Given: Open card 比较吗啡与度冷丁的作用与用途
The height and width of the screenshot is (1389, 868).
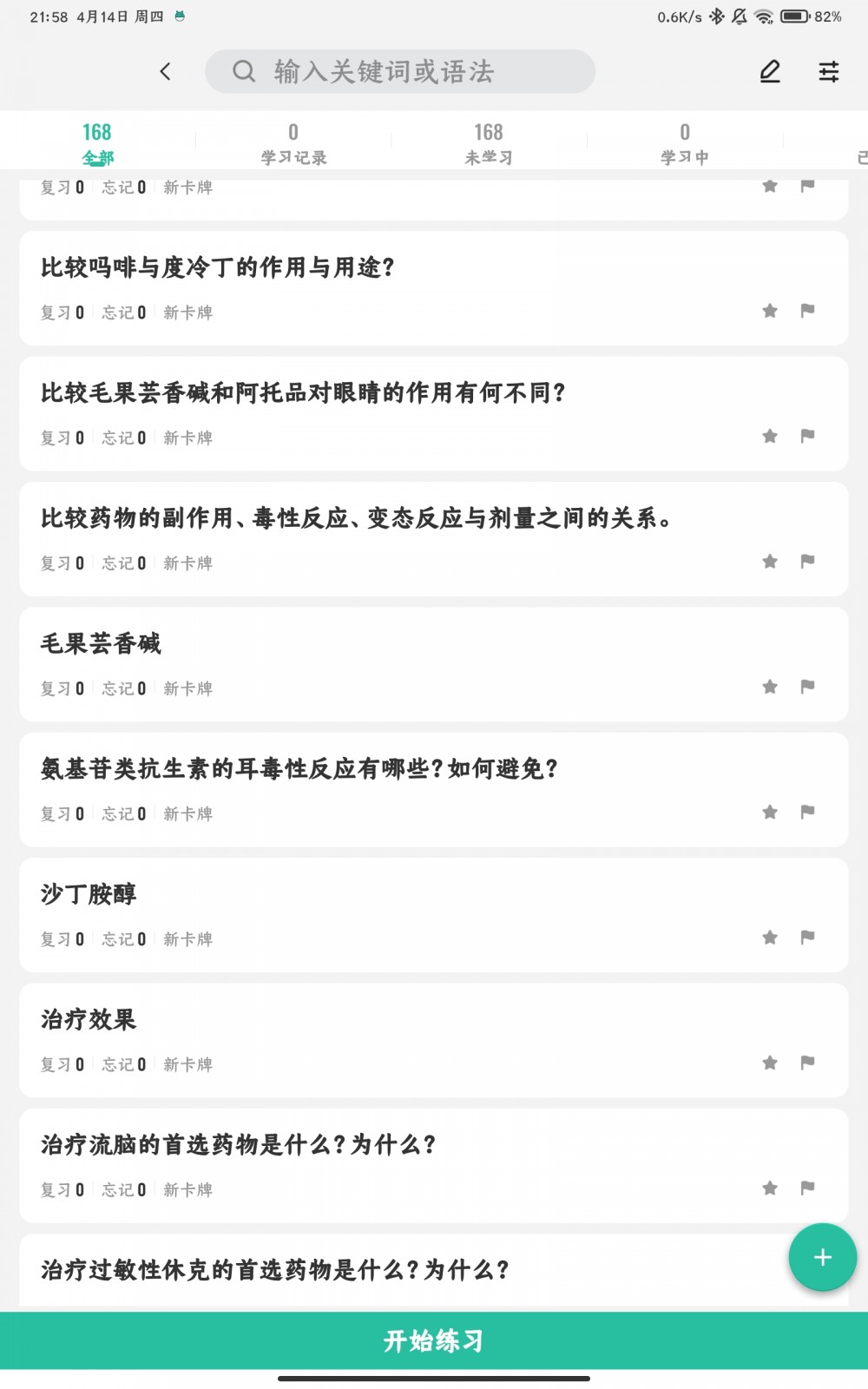Looking at the screenshot, I should point(434,288).
